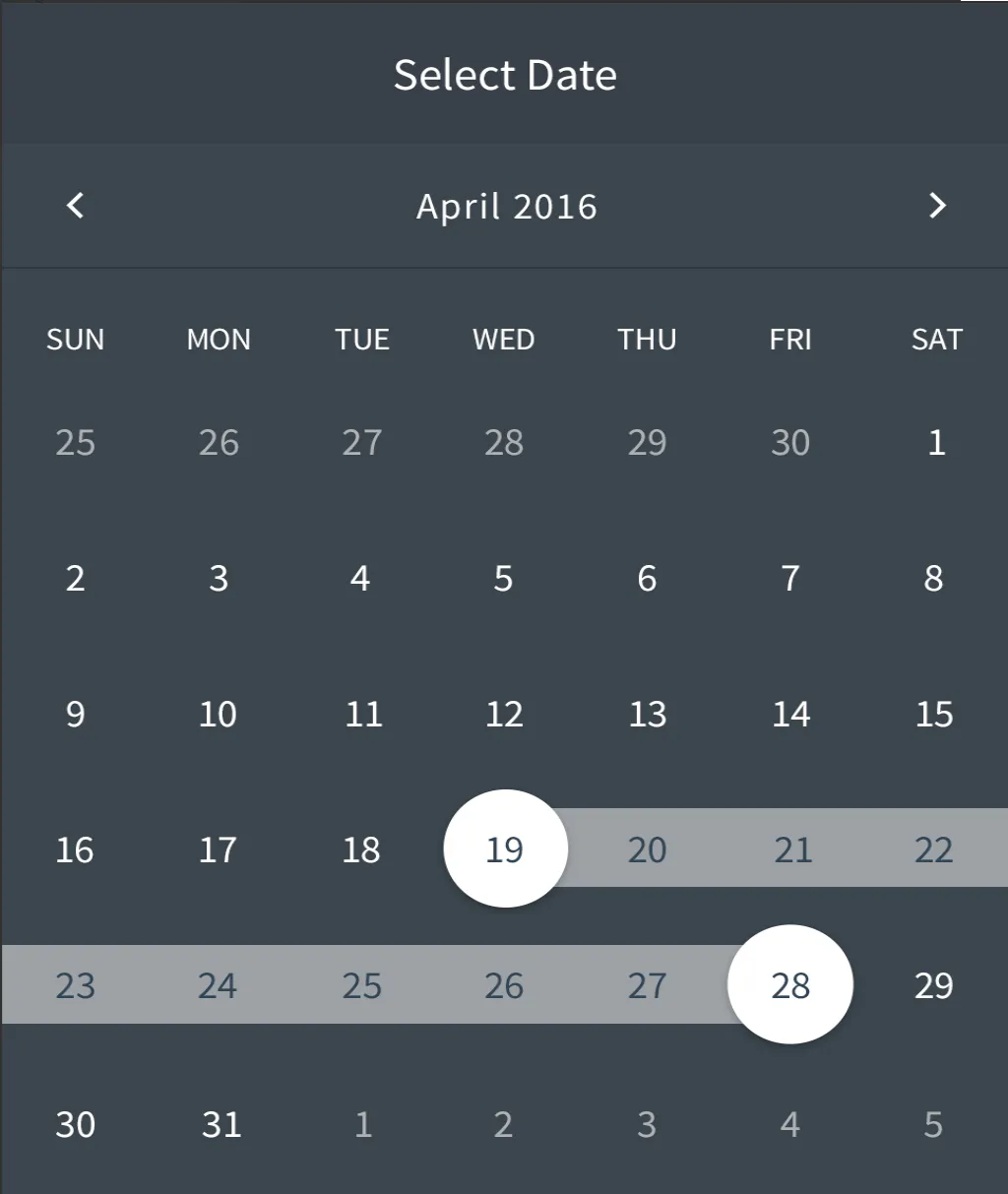This screenshot has width=1008, height=1194.
Task: Tap the 17th in the calendar
Action: pyautogui.click(x=218, y=849)
